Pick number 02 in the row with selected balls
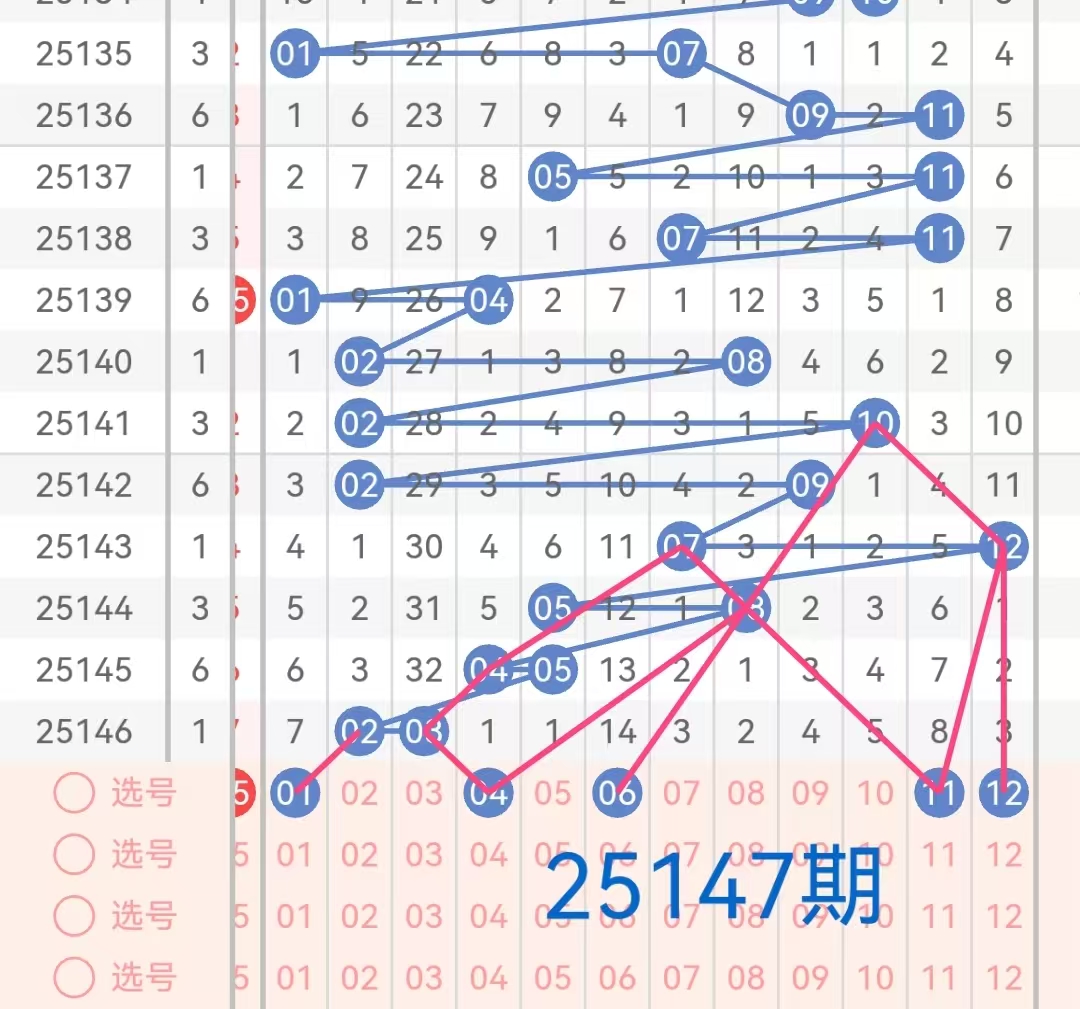1080x1009 pixels. tap(359, 793)
